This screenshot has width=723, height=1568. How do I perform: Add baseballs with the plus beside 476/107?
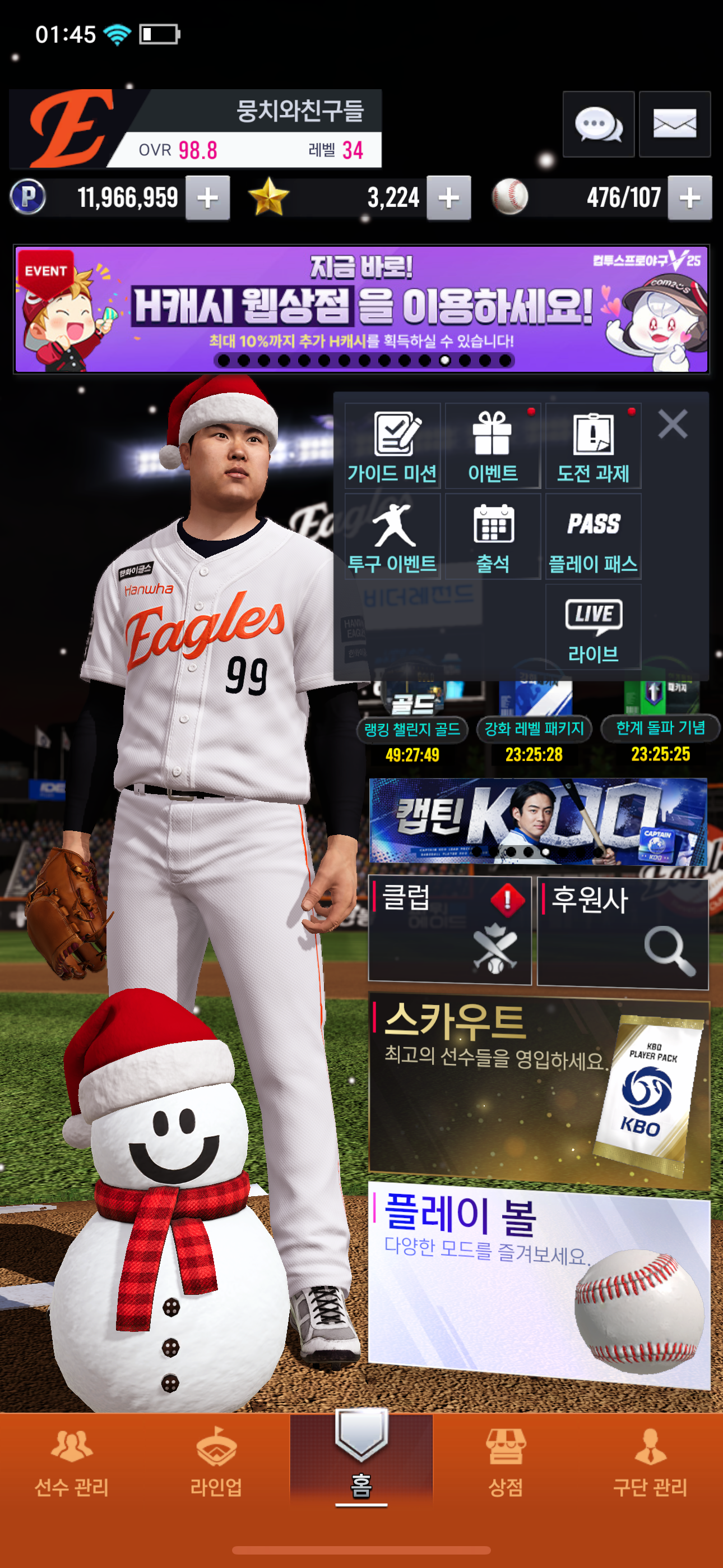tap(689, 198)
